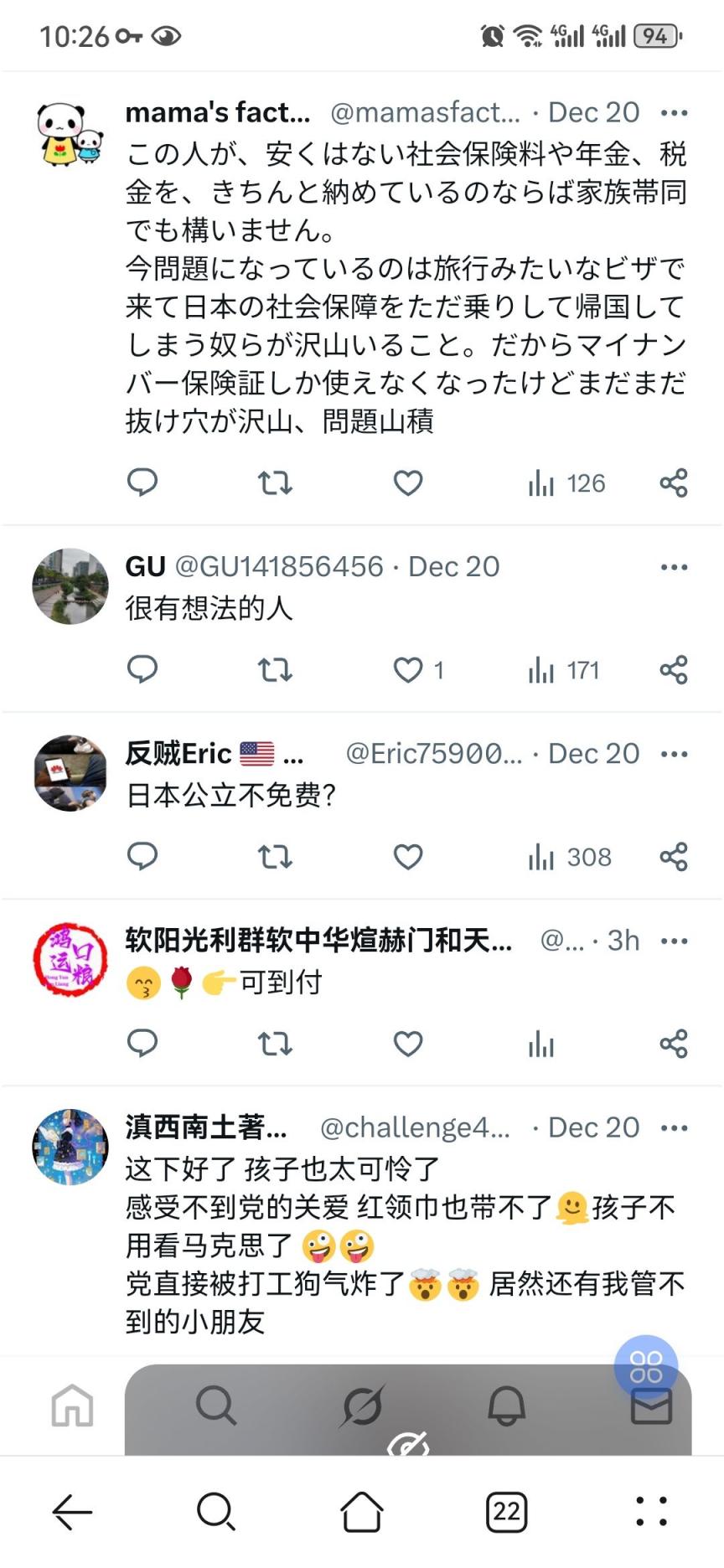
Task: Tap the blue floating button
Action: [645, 1366]
